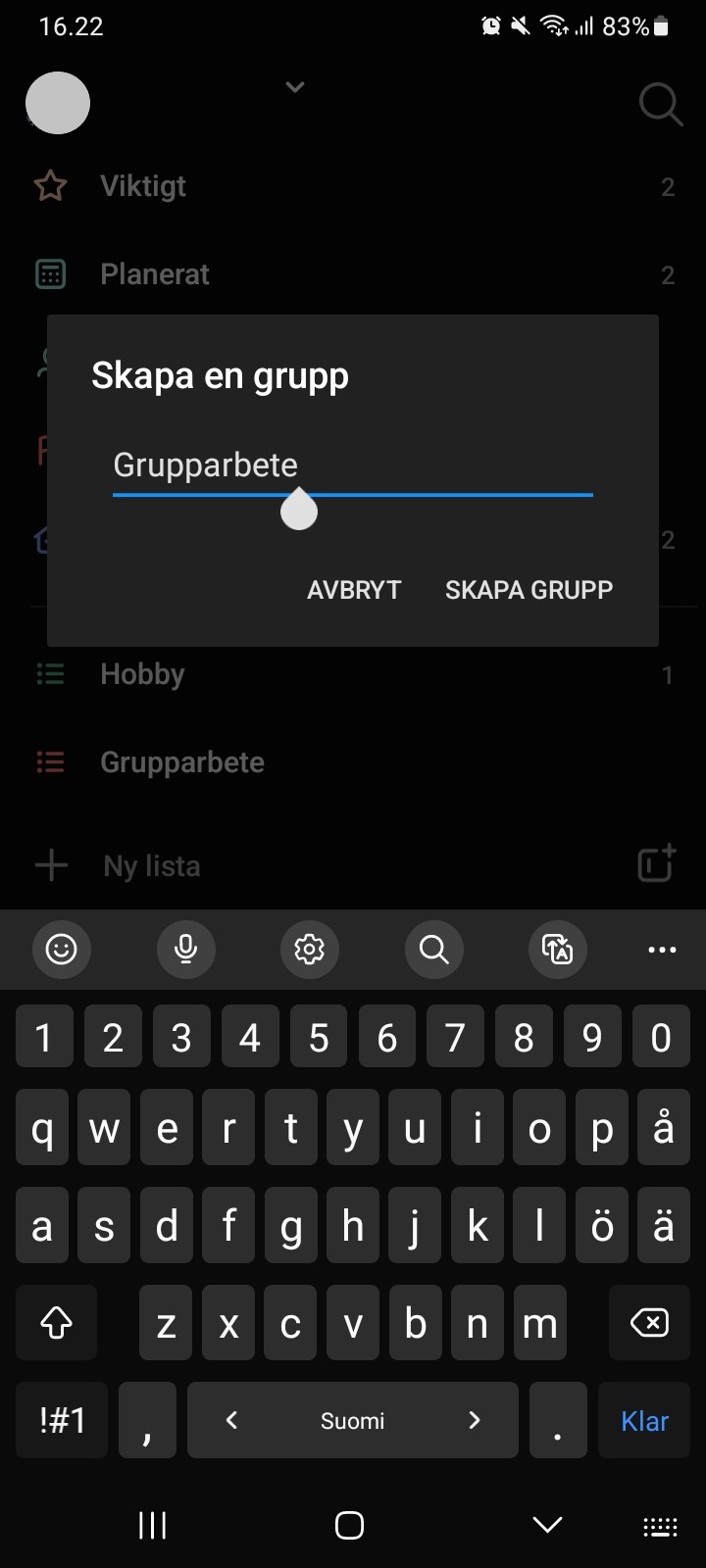Start voice input with the microphone
The image size is (706, 1568).
[x=185, y=949]
